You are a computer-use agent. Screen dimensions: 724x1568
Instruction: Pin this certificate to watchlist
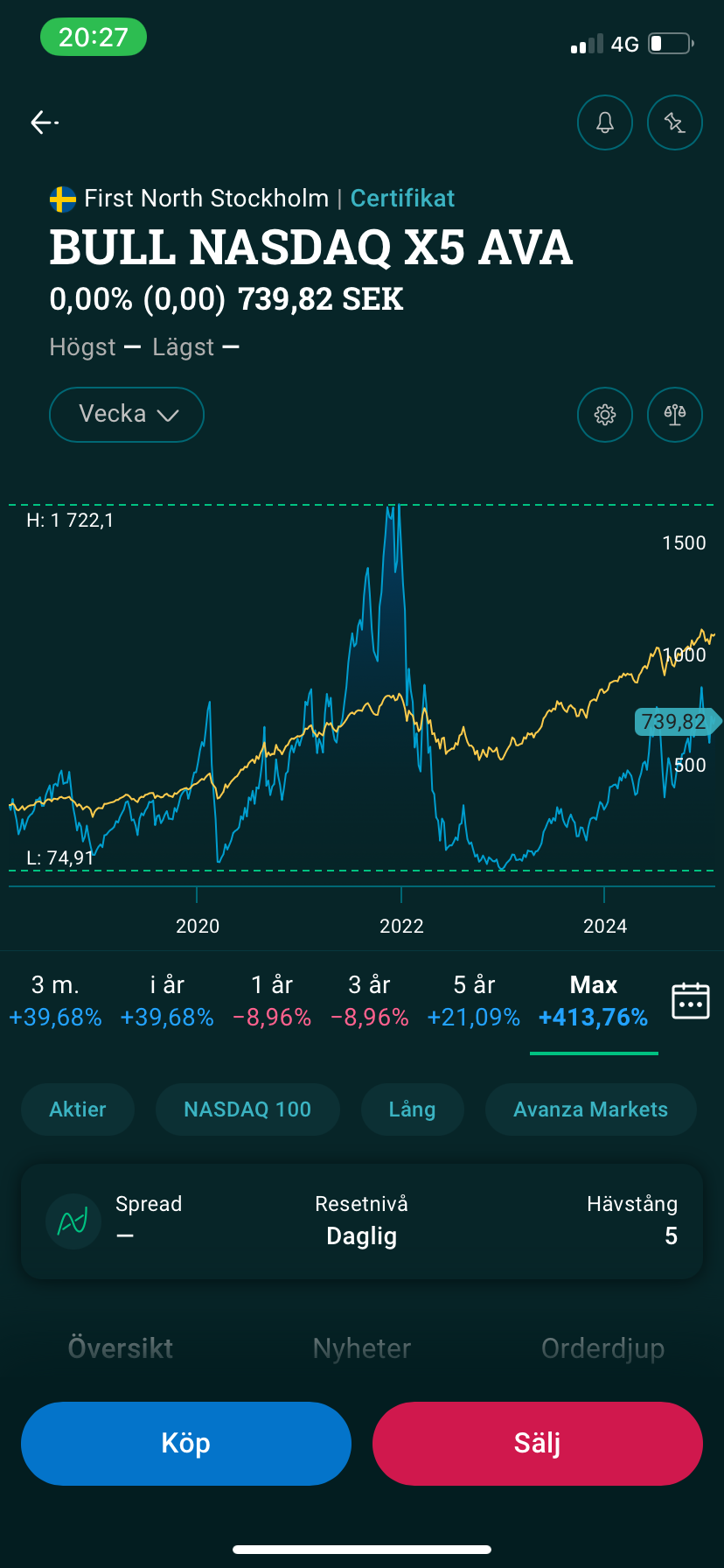[674, 122]
